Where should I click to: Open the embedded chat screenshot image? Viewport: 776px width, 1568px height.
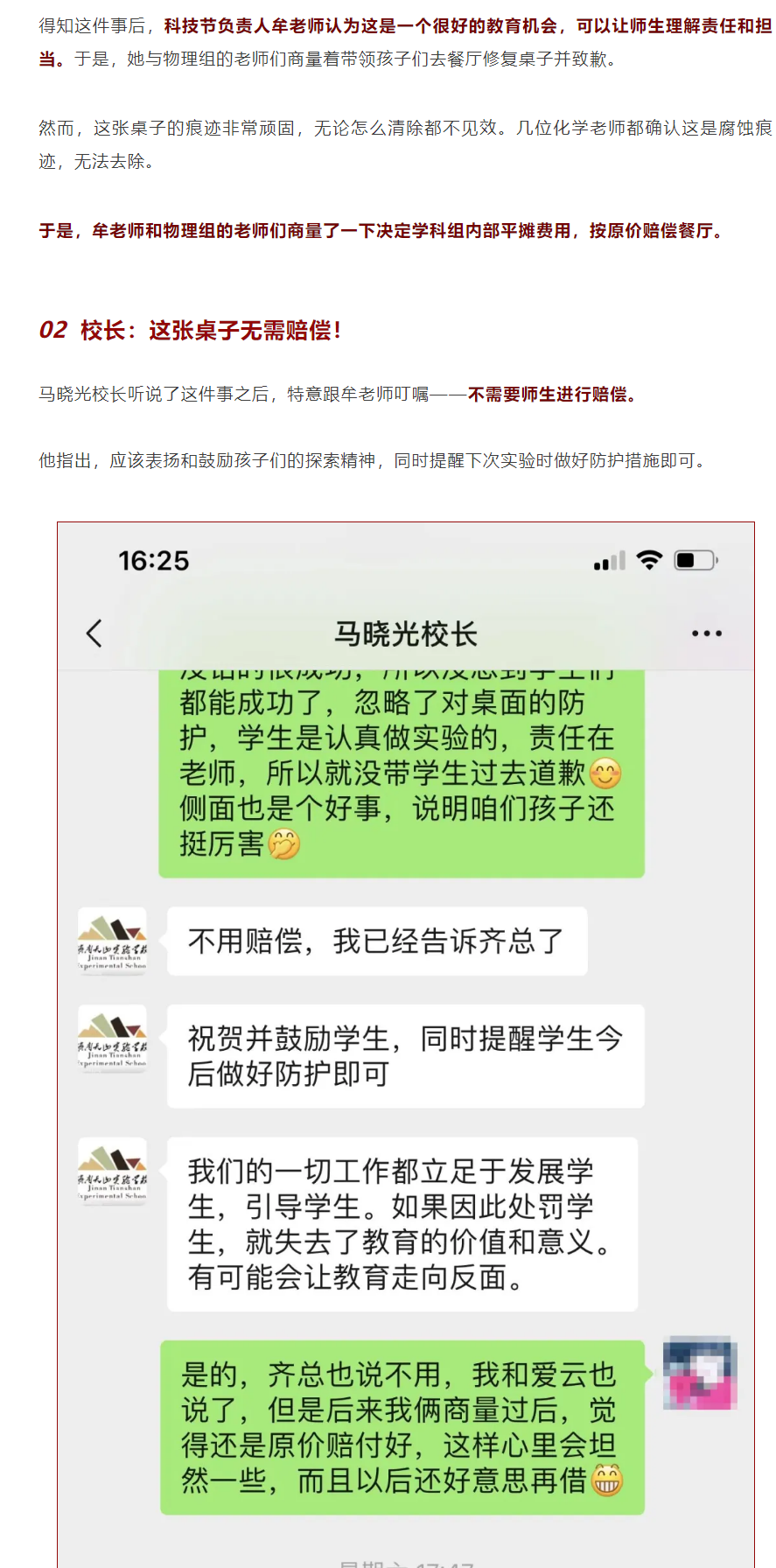(x=405, y=1041)
